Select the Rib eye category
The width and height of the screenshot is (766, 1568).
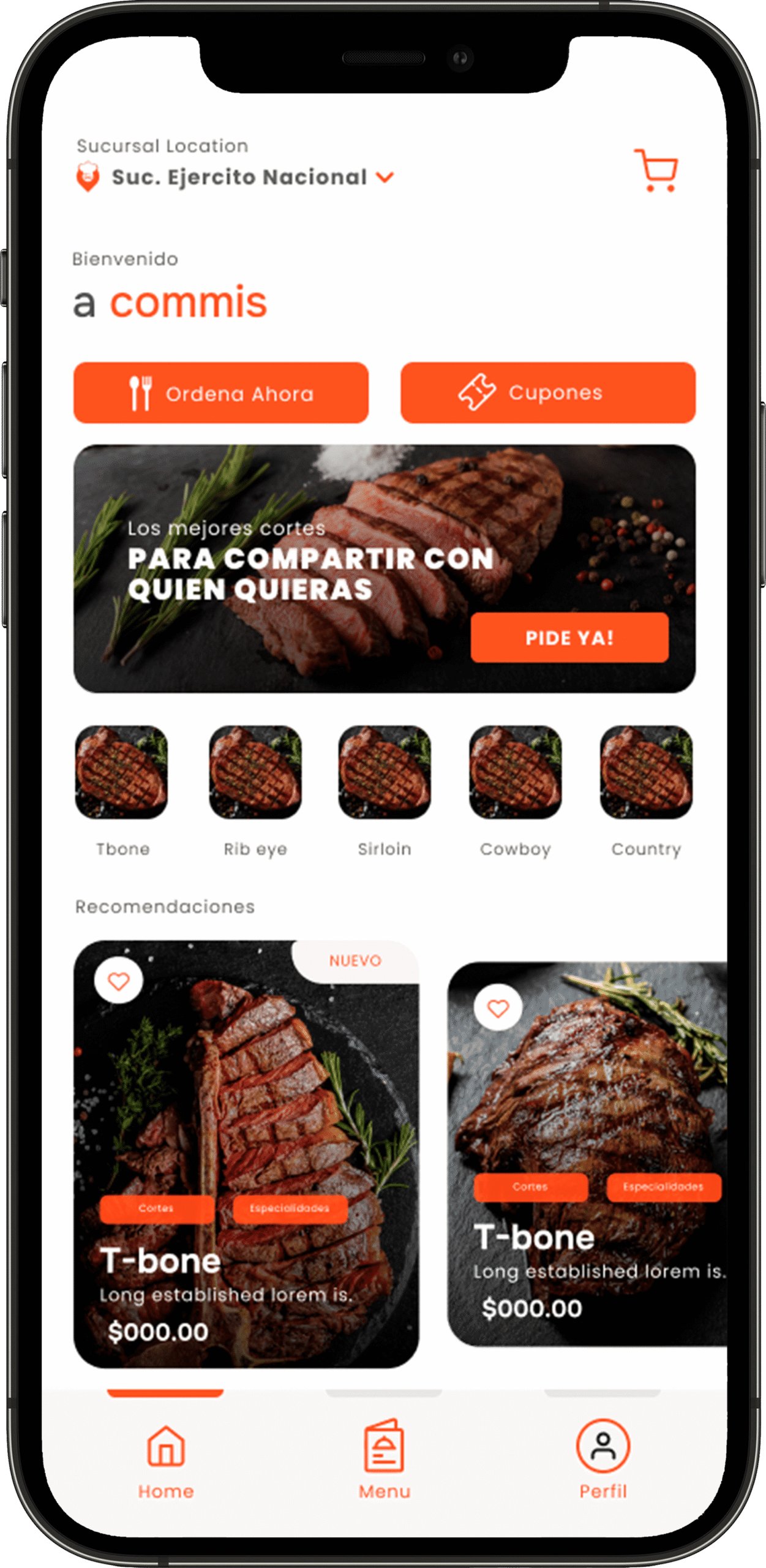tap(255, 772)
